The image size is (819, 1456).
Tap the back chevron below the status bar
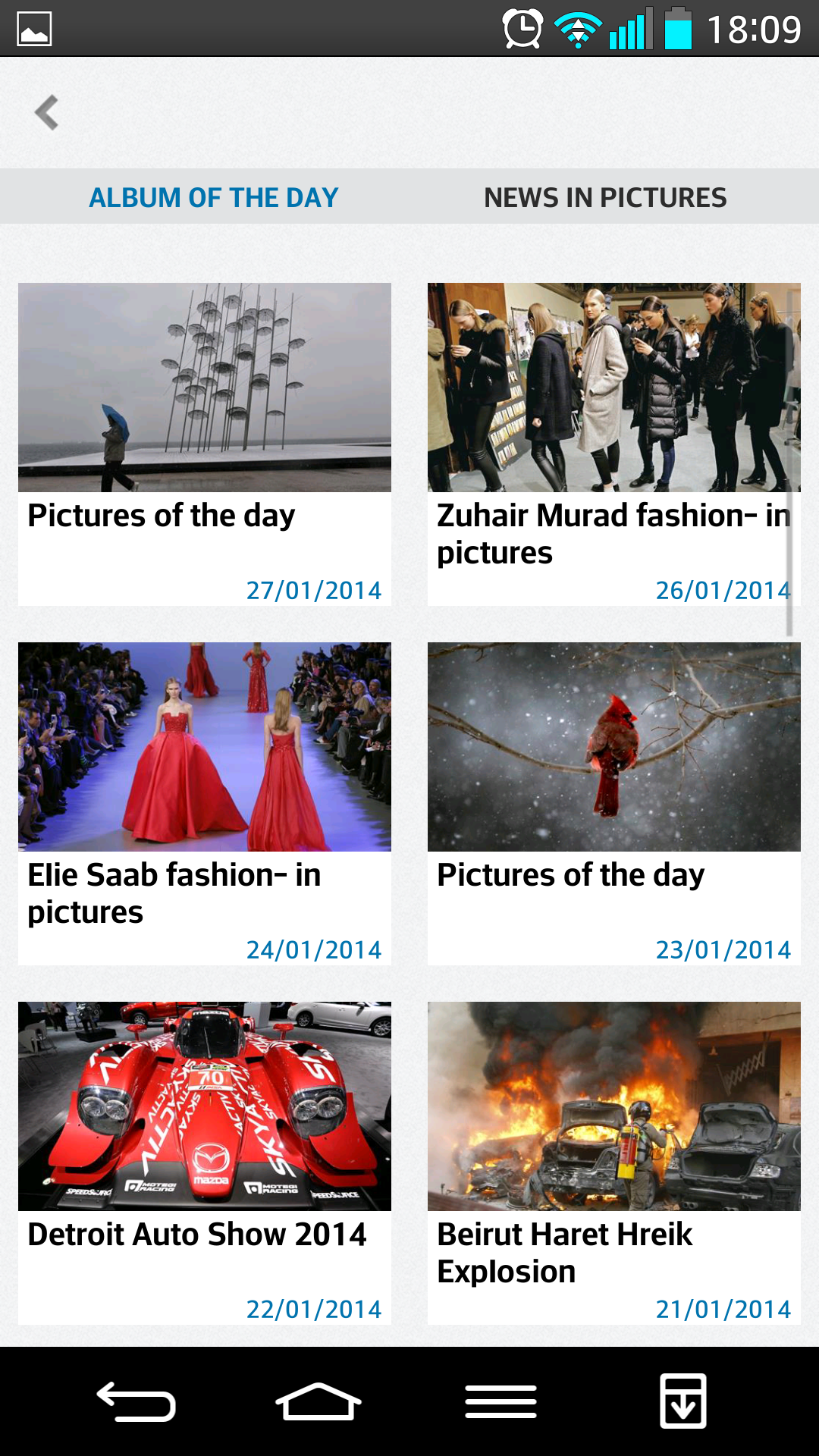tap(47, 112)
